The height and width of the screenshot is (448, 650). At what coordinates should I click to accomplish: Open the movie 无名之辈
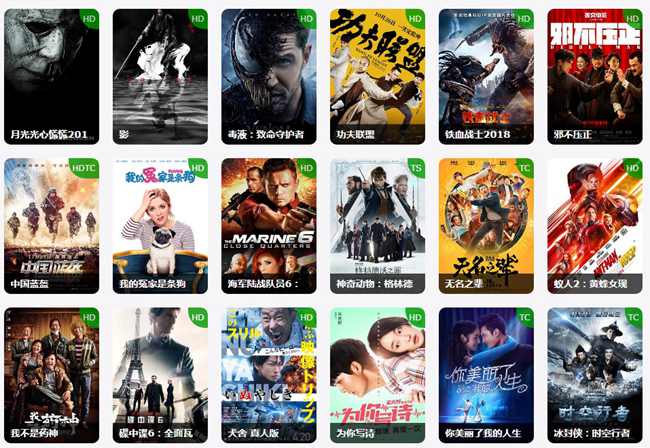click(486, 225)
